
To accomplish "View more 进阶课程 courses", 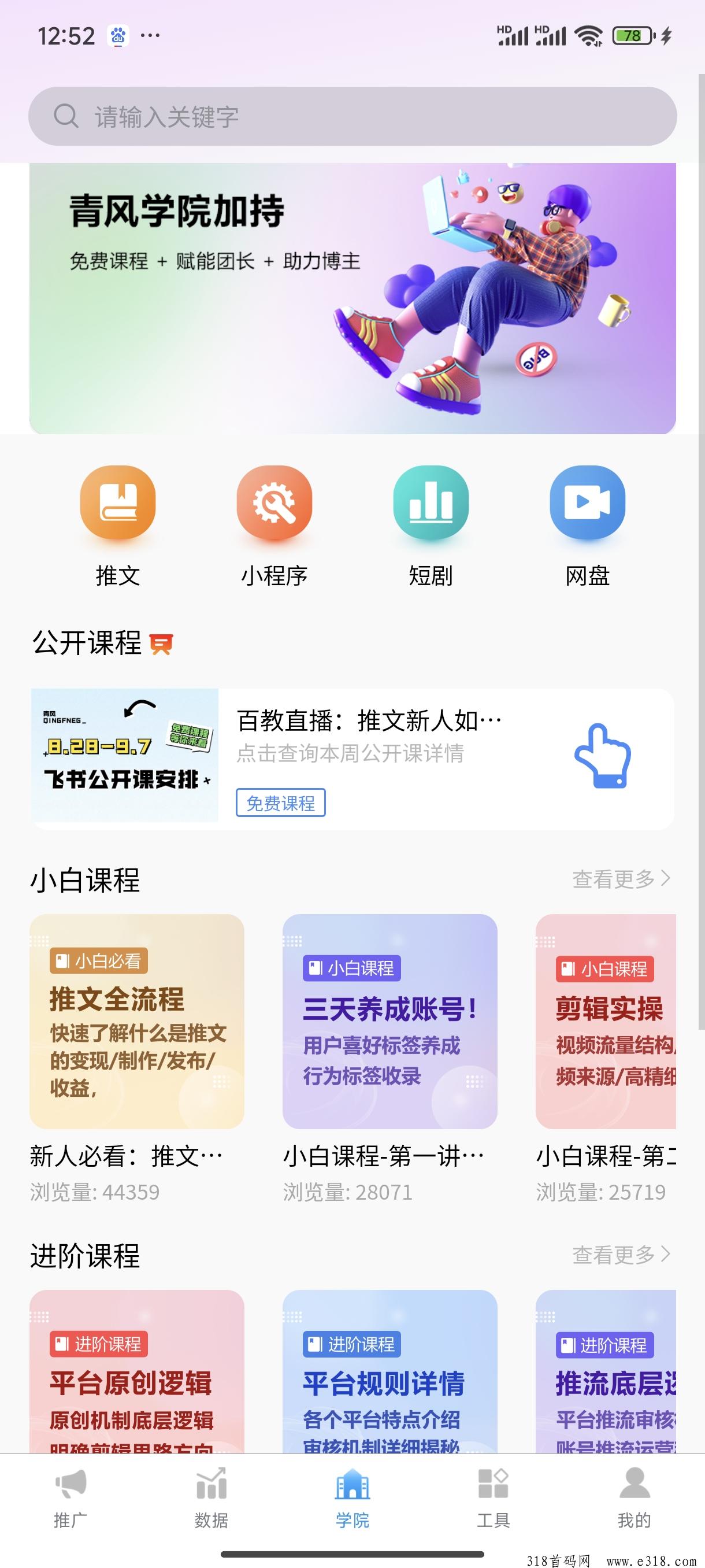I will [621, 1255].
